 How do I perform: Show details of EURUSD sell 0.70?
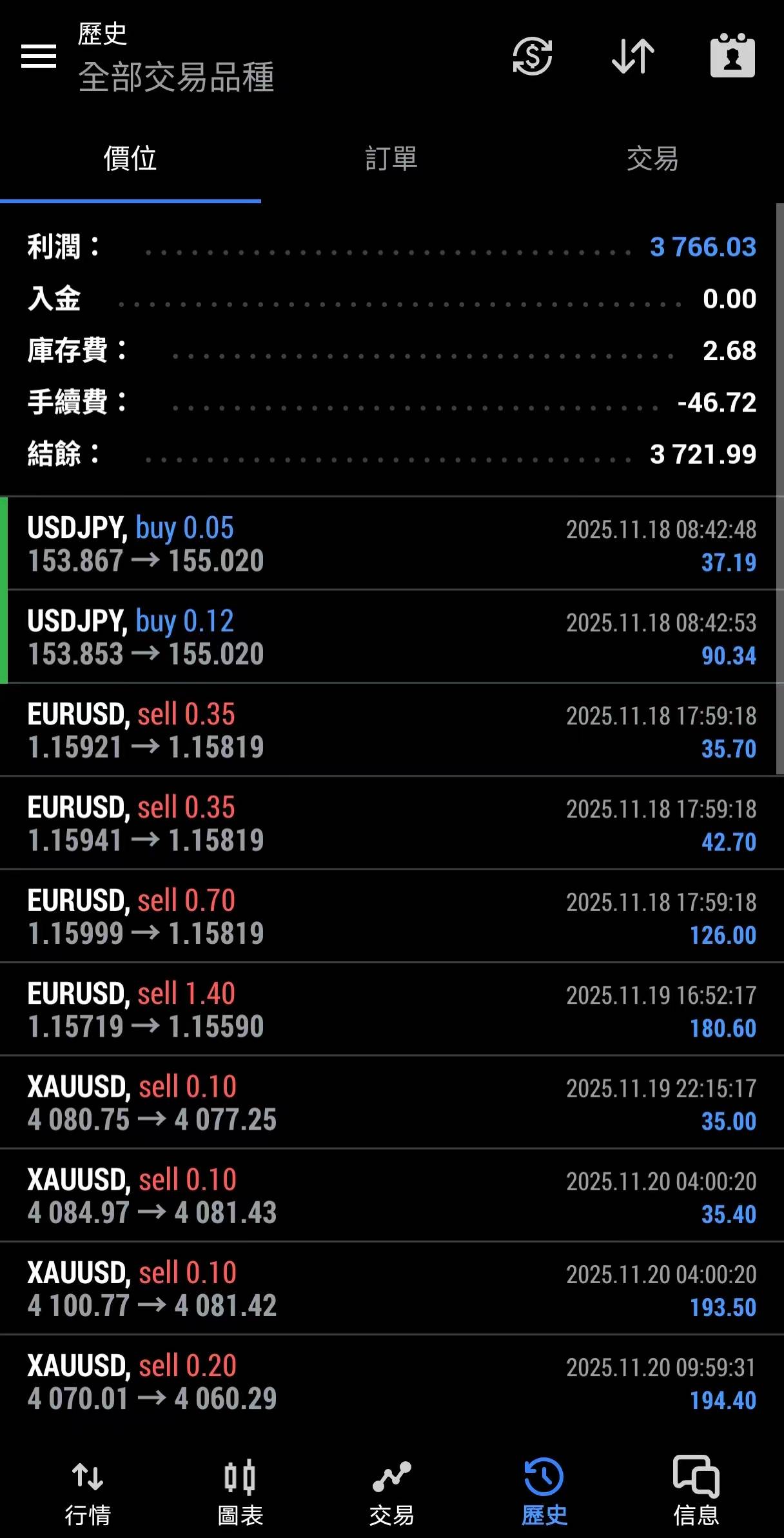[x=391, y=916]
